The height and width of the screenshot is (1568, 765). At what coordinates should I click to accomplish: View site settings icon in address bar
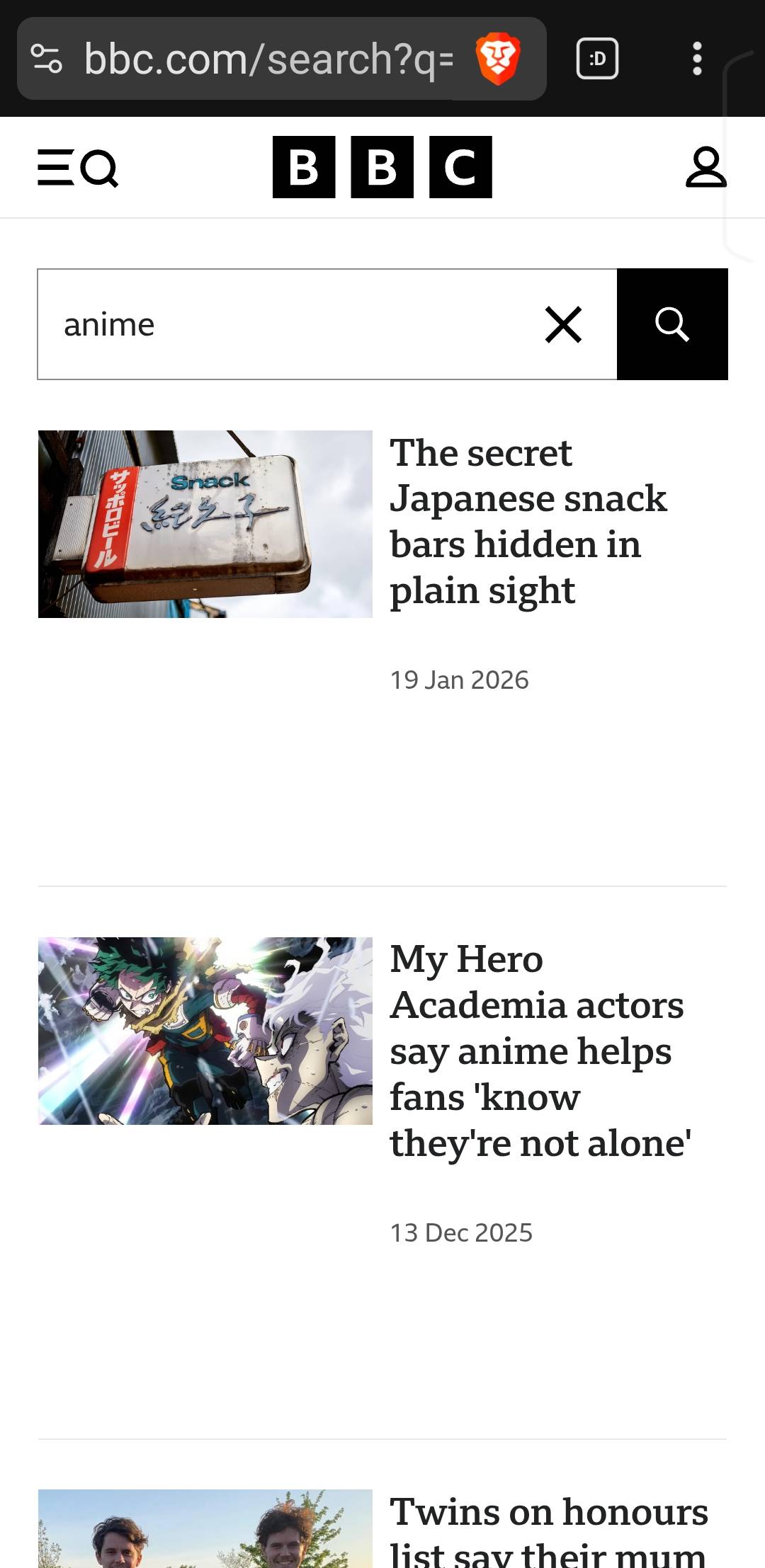pos(47,59)
